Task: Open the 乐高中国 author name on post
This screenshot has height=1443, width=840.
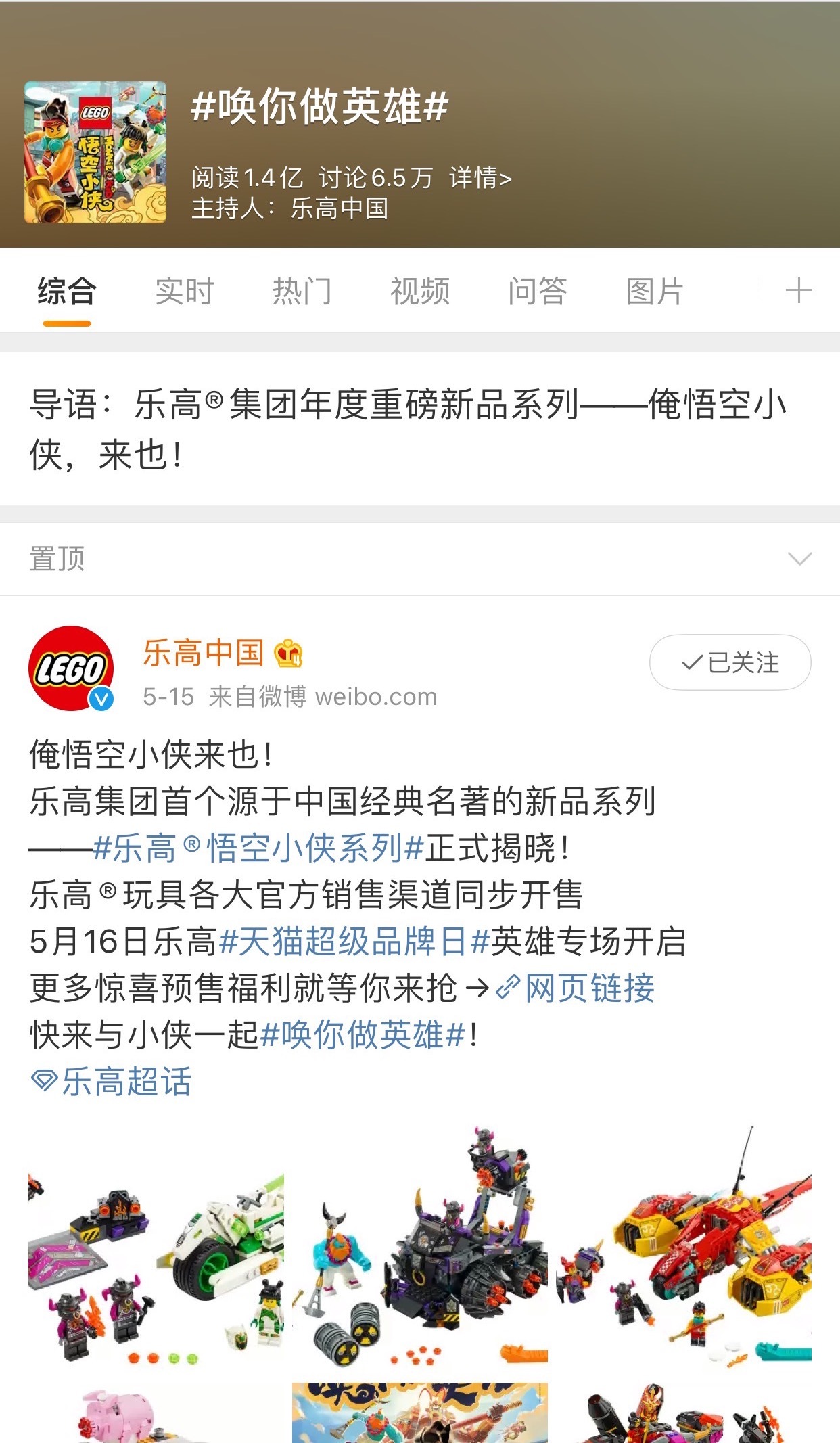Action: pyautogui.click(x=203, y=653)
